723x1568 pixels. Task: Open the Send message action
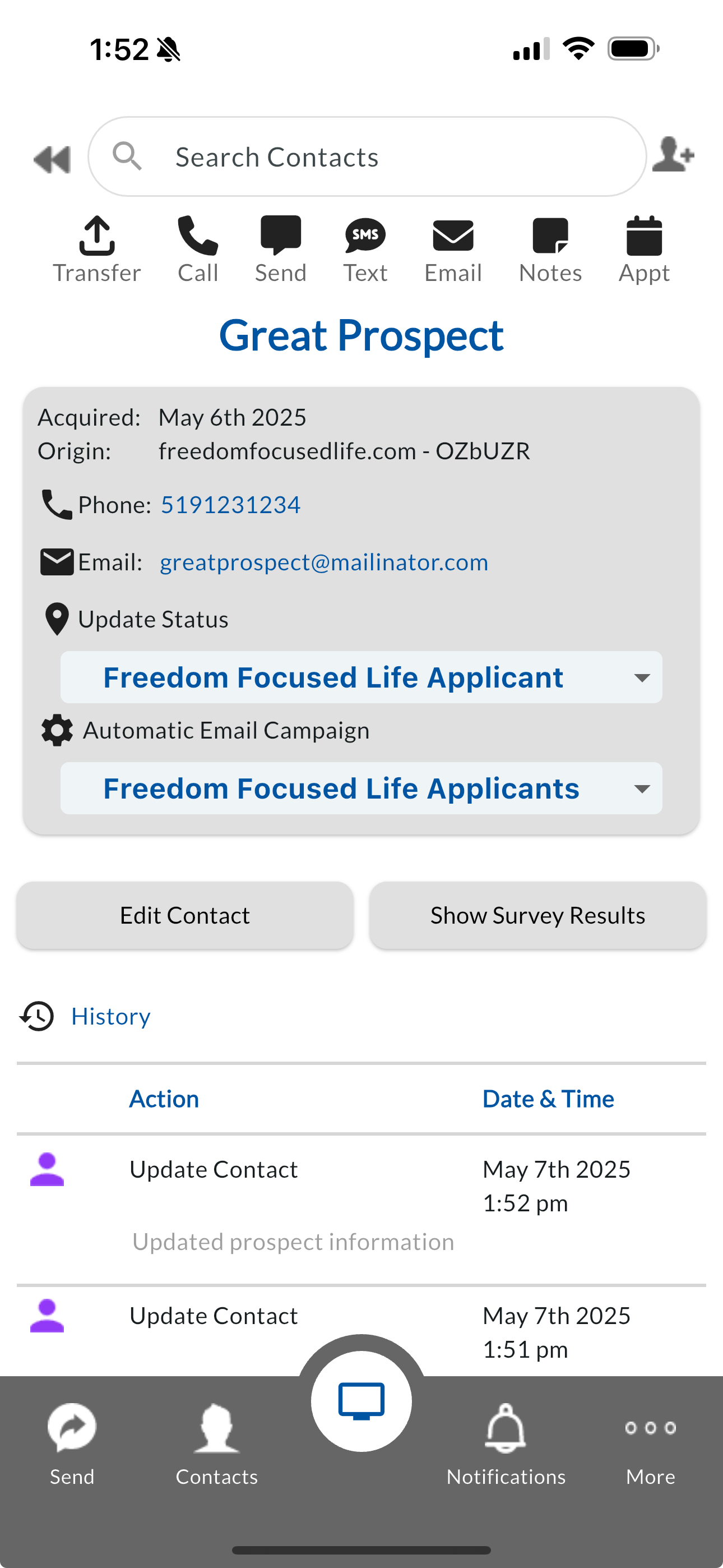pyautogui.click(x=281, y=250)
